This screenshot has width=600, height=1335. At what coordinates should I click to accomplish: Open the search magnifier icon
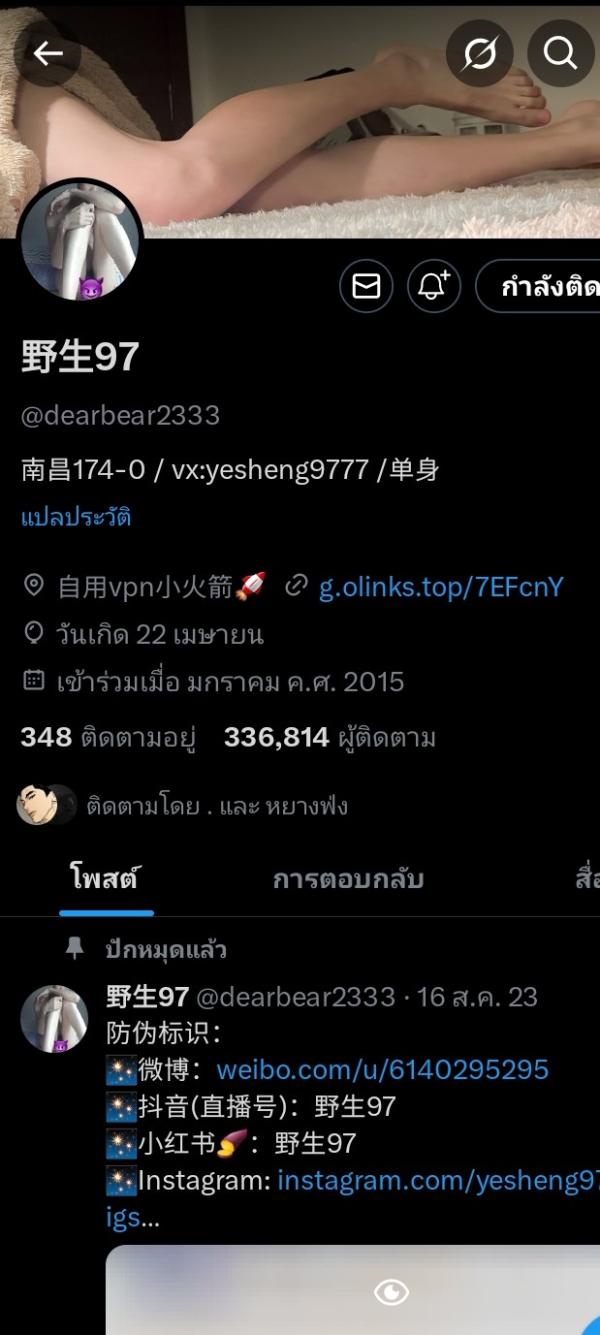(x=560, y=53)
